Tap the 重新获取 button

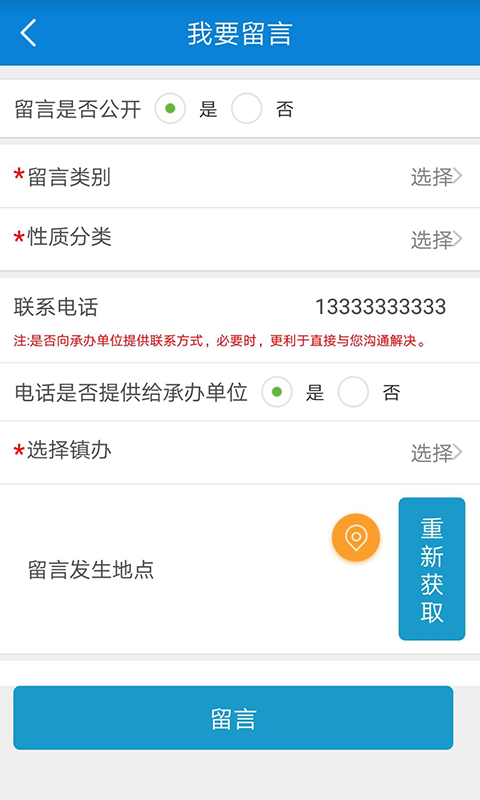pos(432,569)
